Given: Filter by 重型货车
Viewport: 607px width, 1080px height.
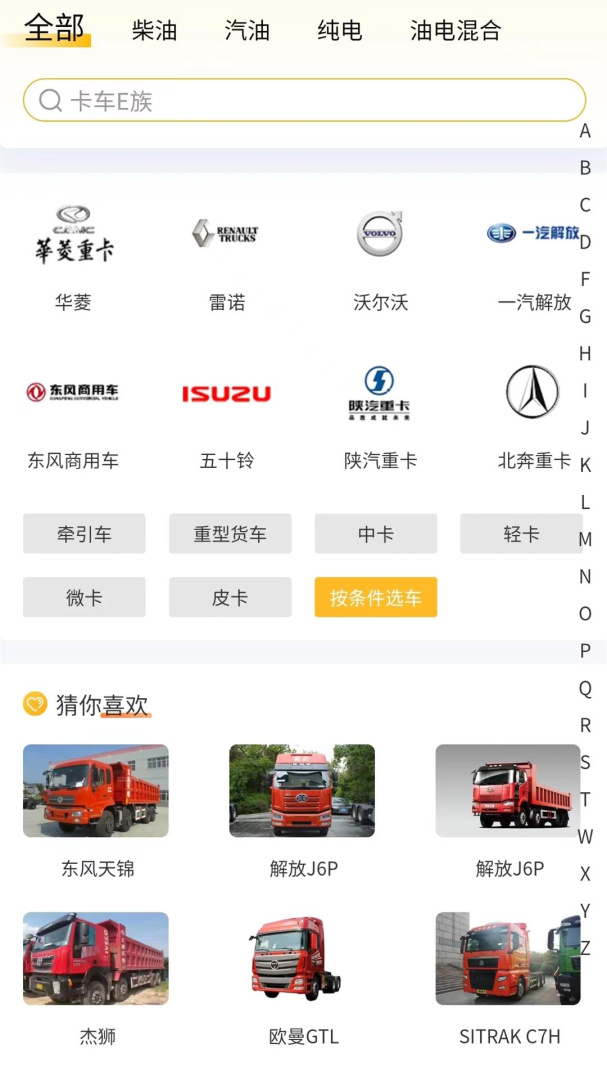Looking at the screenshot, I should pyautogui.click(x=230, y=534).
